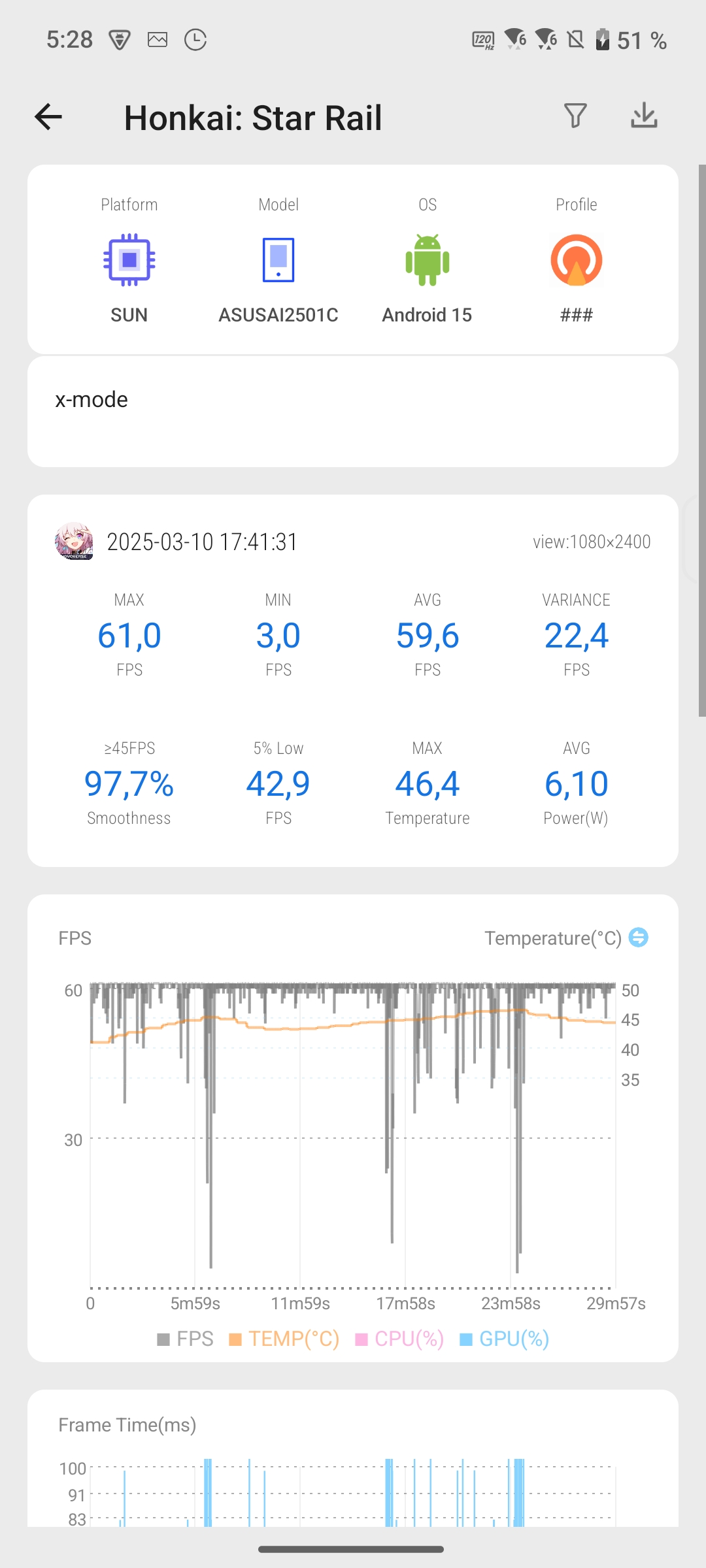Viewport: 706px width, 1568px height.
Task: Toggle the GPU(%) series in chart legend
Action: pos(504,1339)
